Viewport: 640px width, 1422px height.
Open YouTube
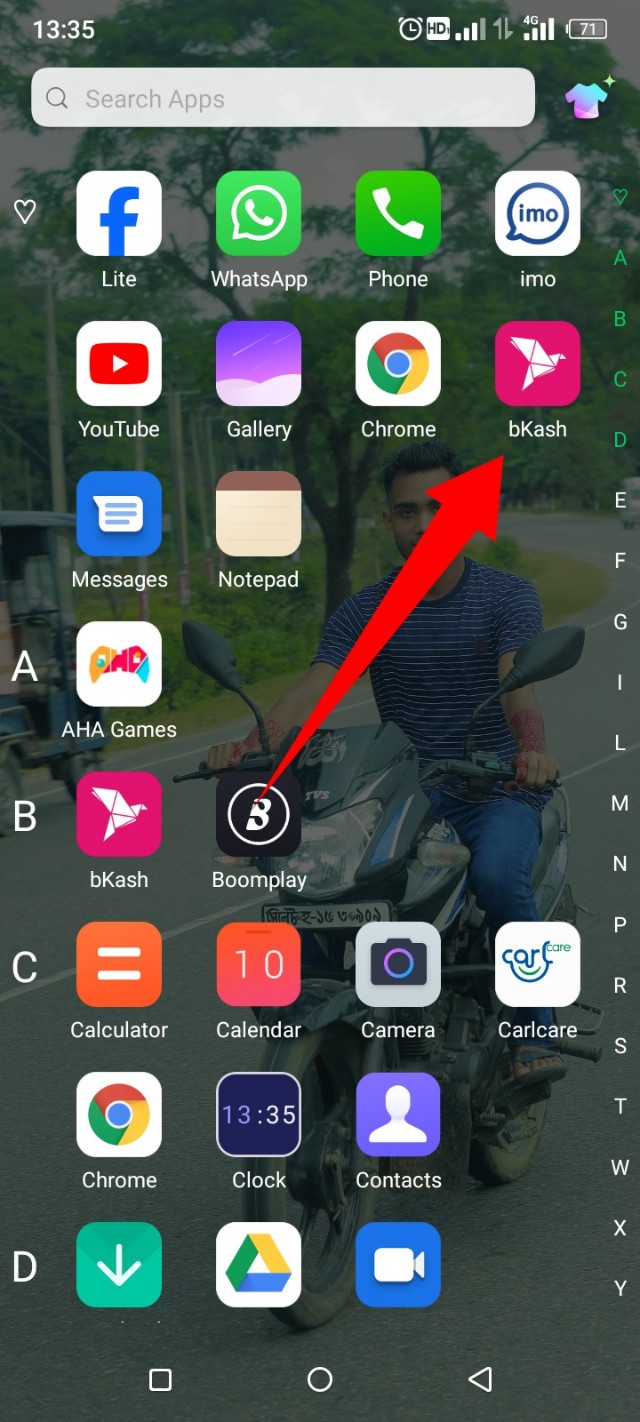(119, 364)
